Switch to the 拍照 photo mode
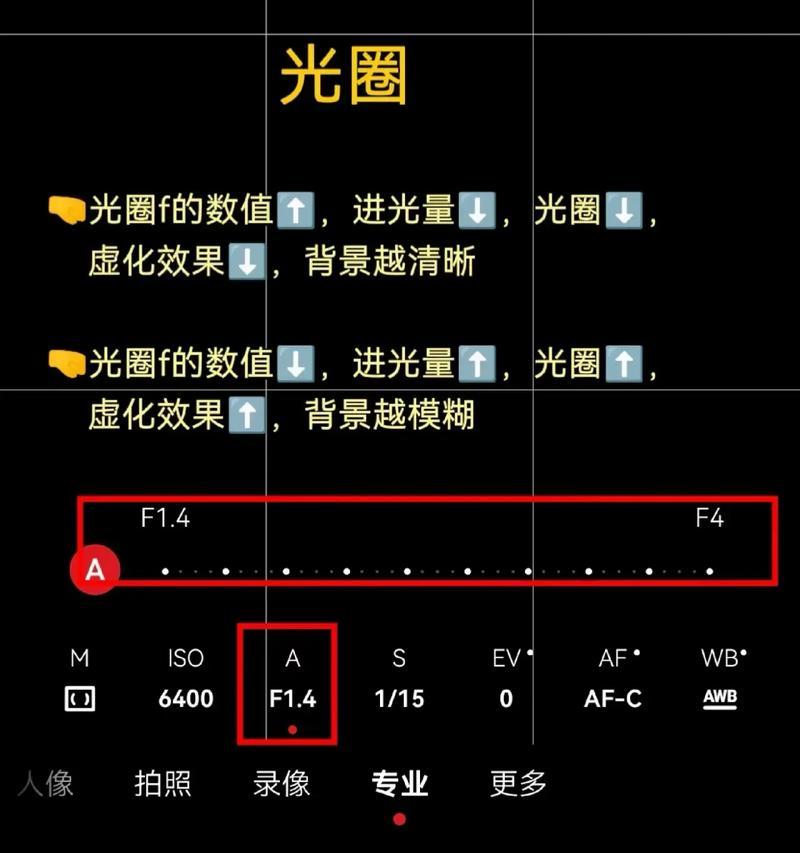Screen dimensions: 800x853 [x=162, y=783]
